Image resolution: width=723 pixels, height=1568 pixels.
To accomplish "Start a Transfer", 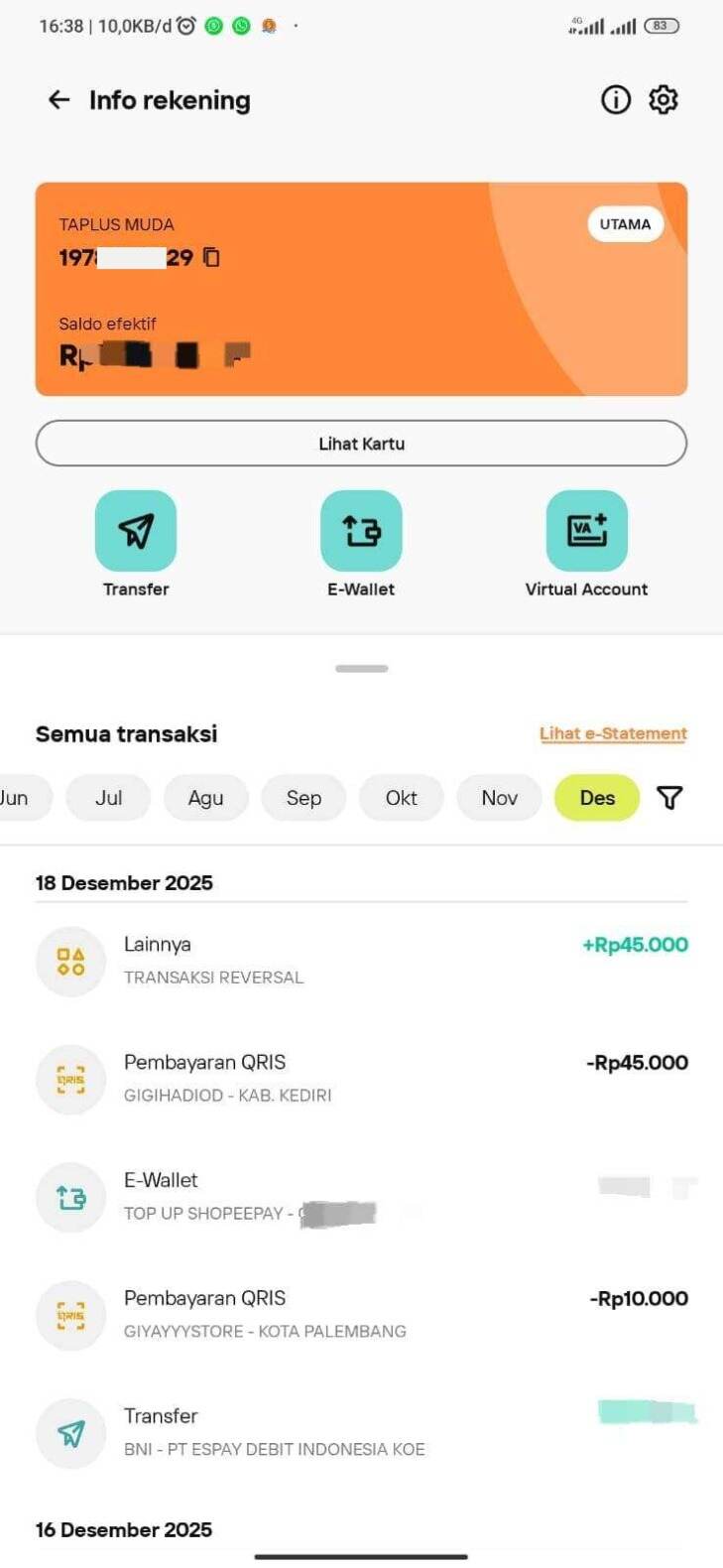I will [x=136, y=532].
